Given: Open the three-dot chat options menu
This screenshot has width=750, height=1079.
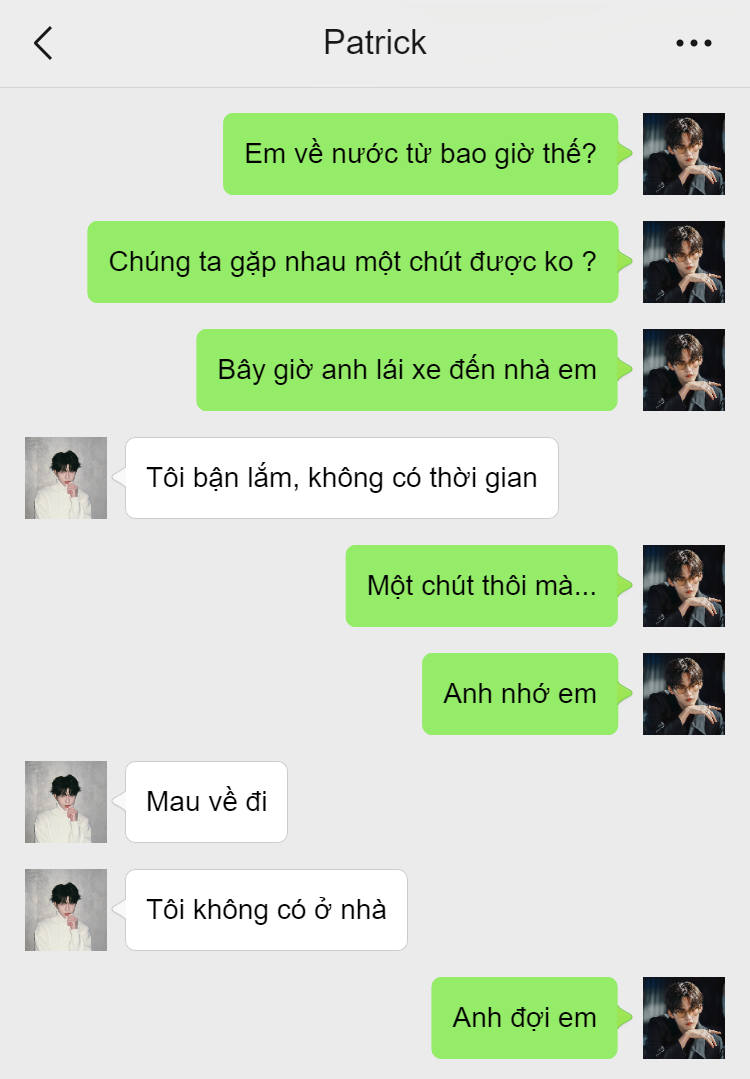Looking at the screenshot, I should click(x=693, y=43).
